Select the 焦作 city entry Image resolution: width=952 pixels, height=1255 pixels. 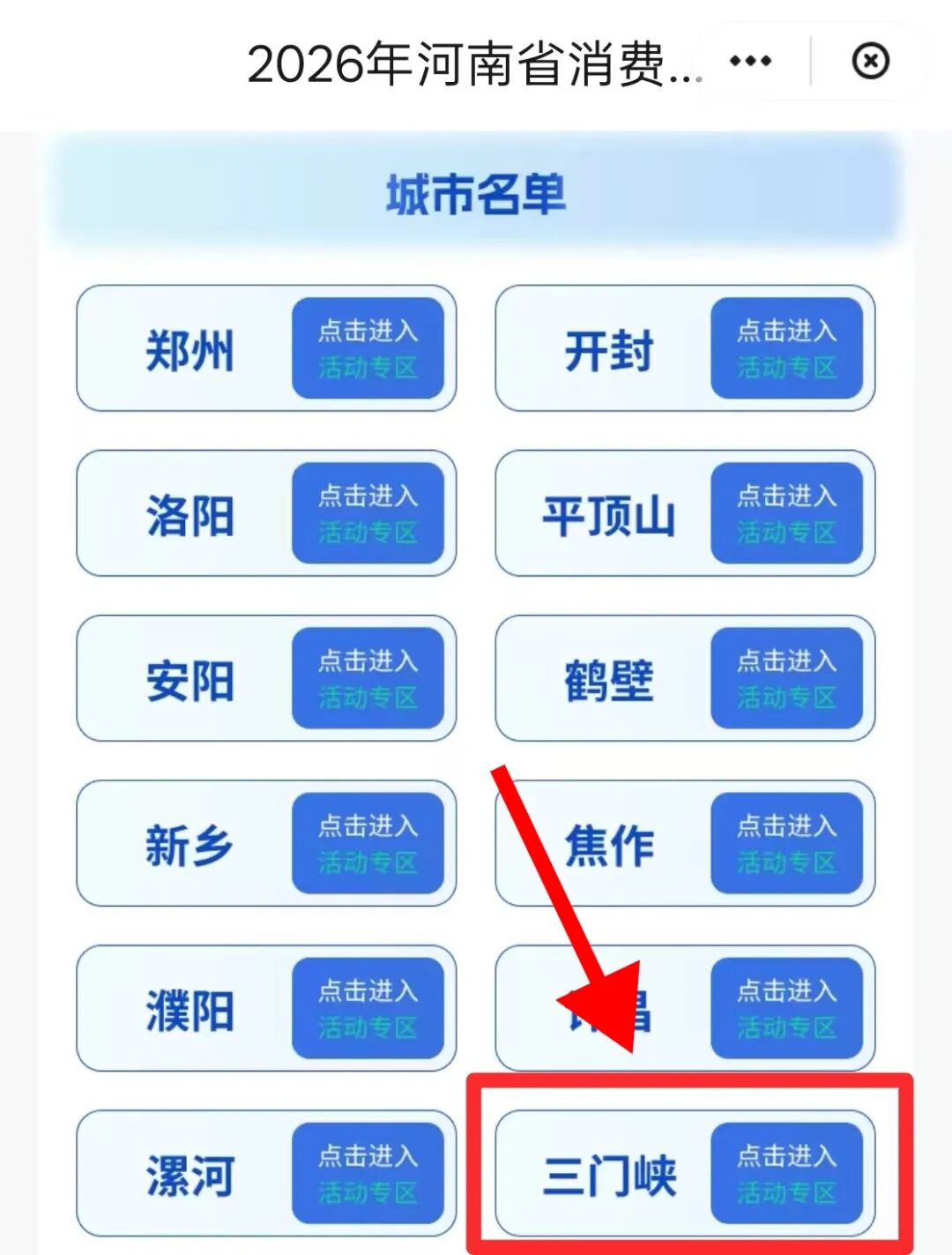(x=786, y=843)
